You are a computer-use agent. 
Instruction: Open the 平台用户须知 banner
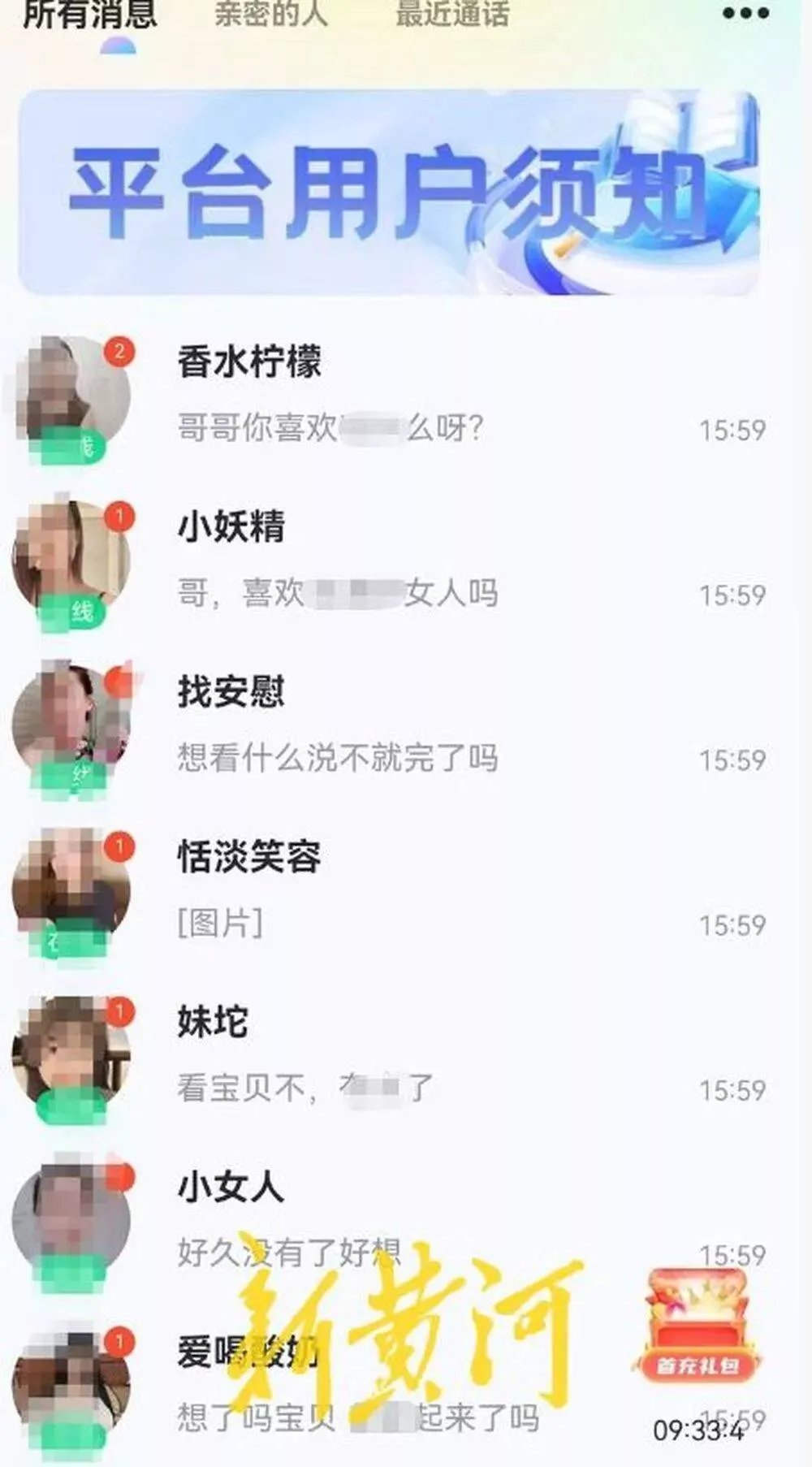tap(388, 193)
